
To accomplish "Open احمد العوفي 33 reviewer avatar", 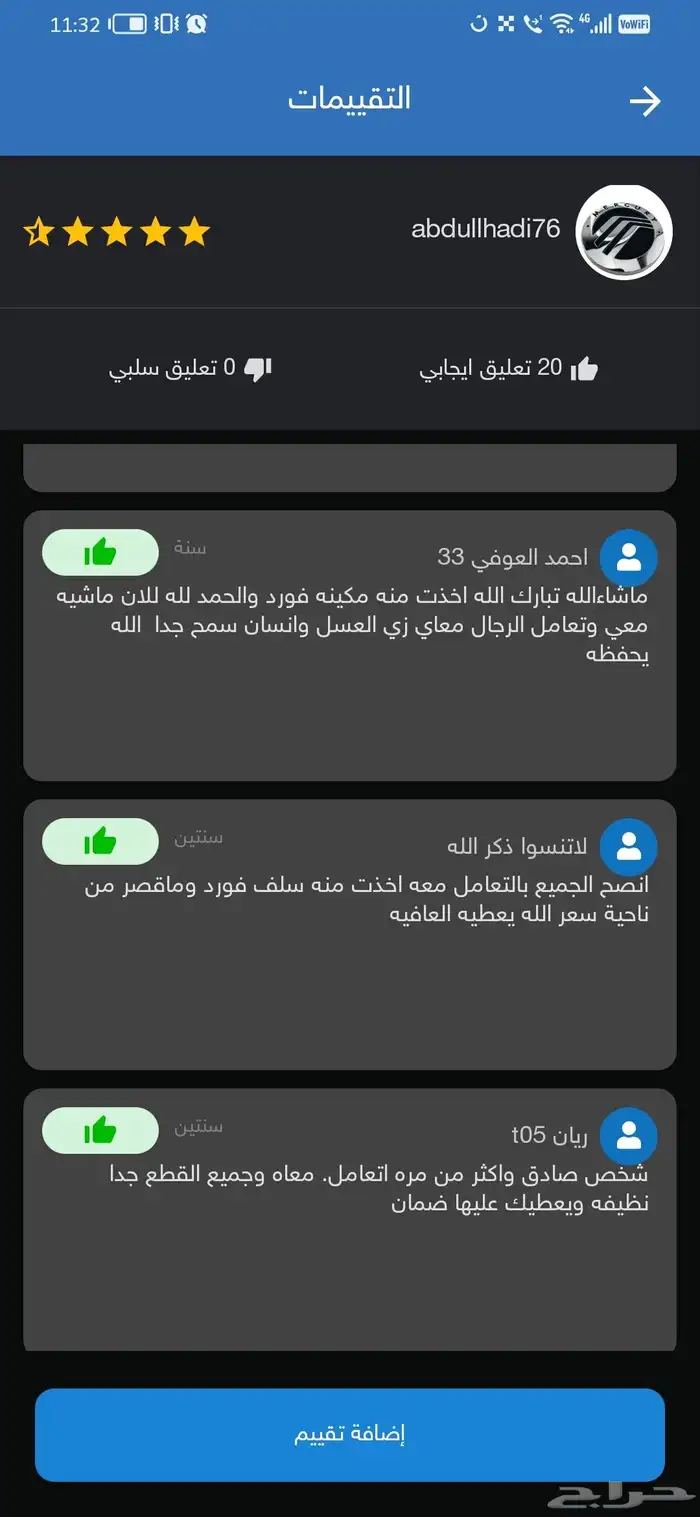I will tap(628, 557).
